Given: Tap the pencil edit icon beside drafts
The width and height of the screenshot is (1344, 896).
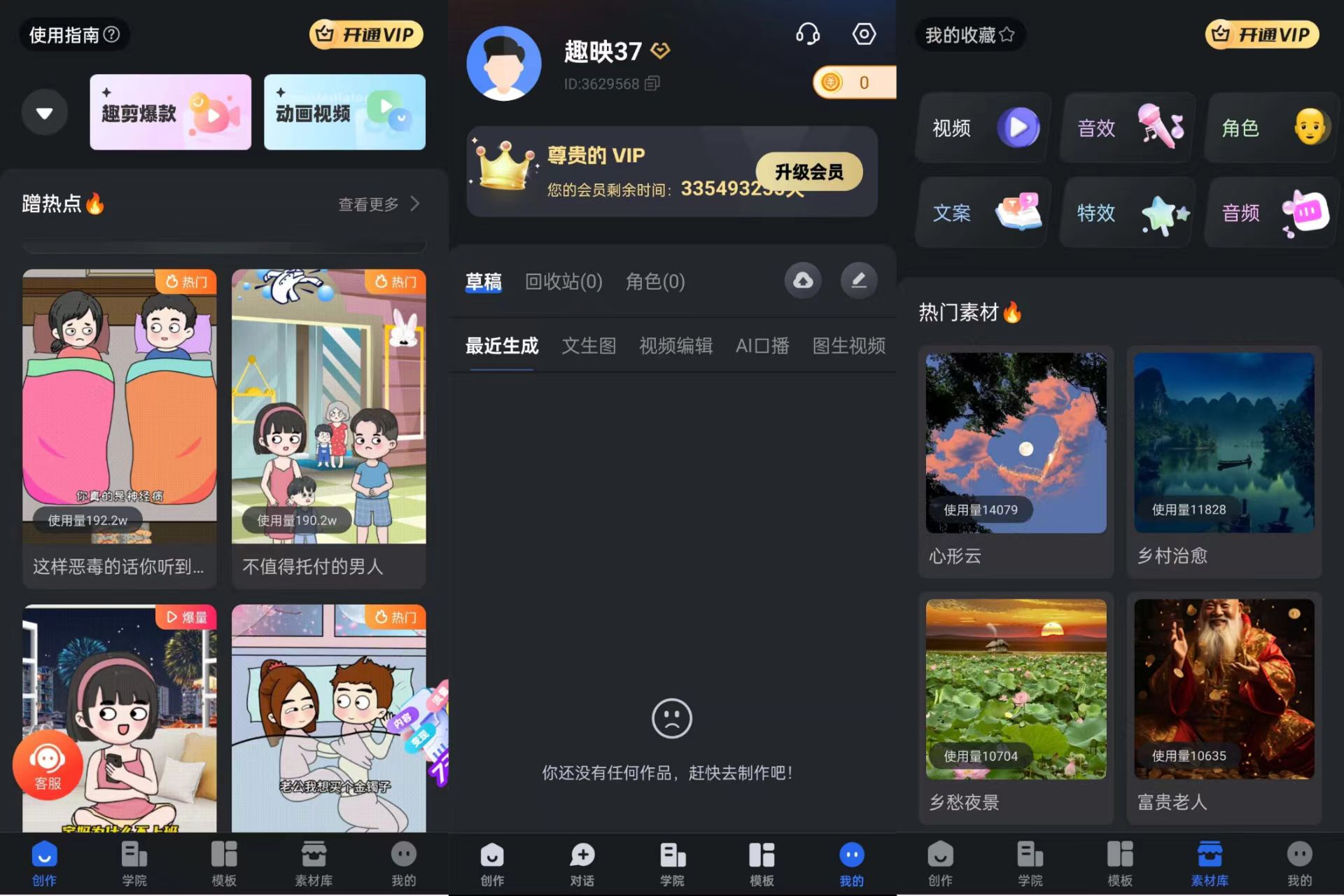Looking at the screenshot, I should [858, 281].
